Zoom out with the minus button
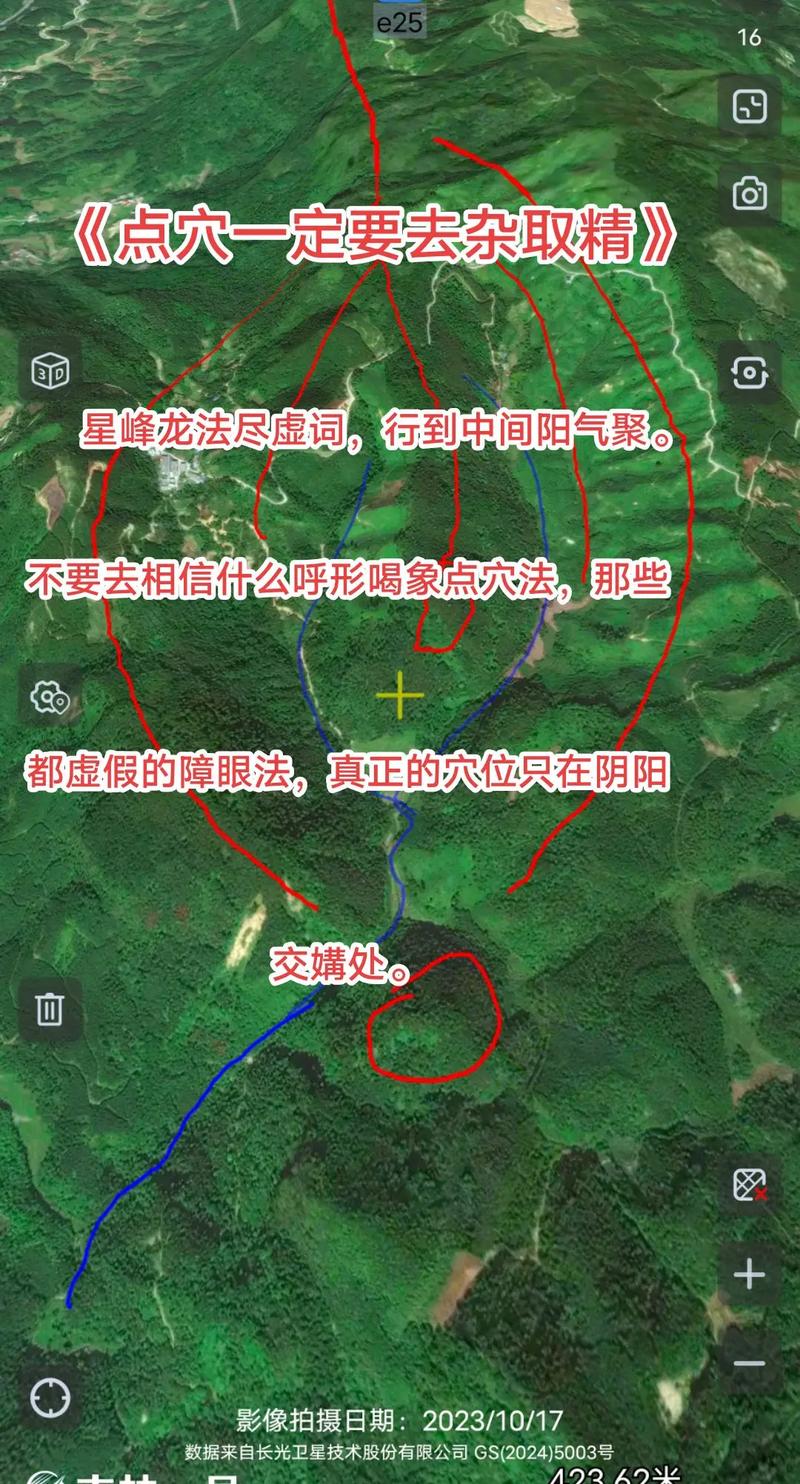 [x=749, y=1363]
